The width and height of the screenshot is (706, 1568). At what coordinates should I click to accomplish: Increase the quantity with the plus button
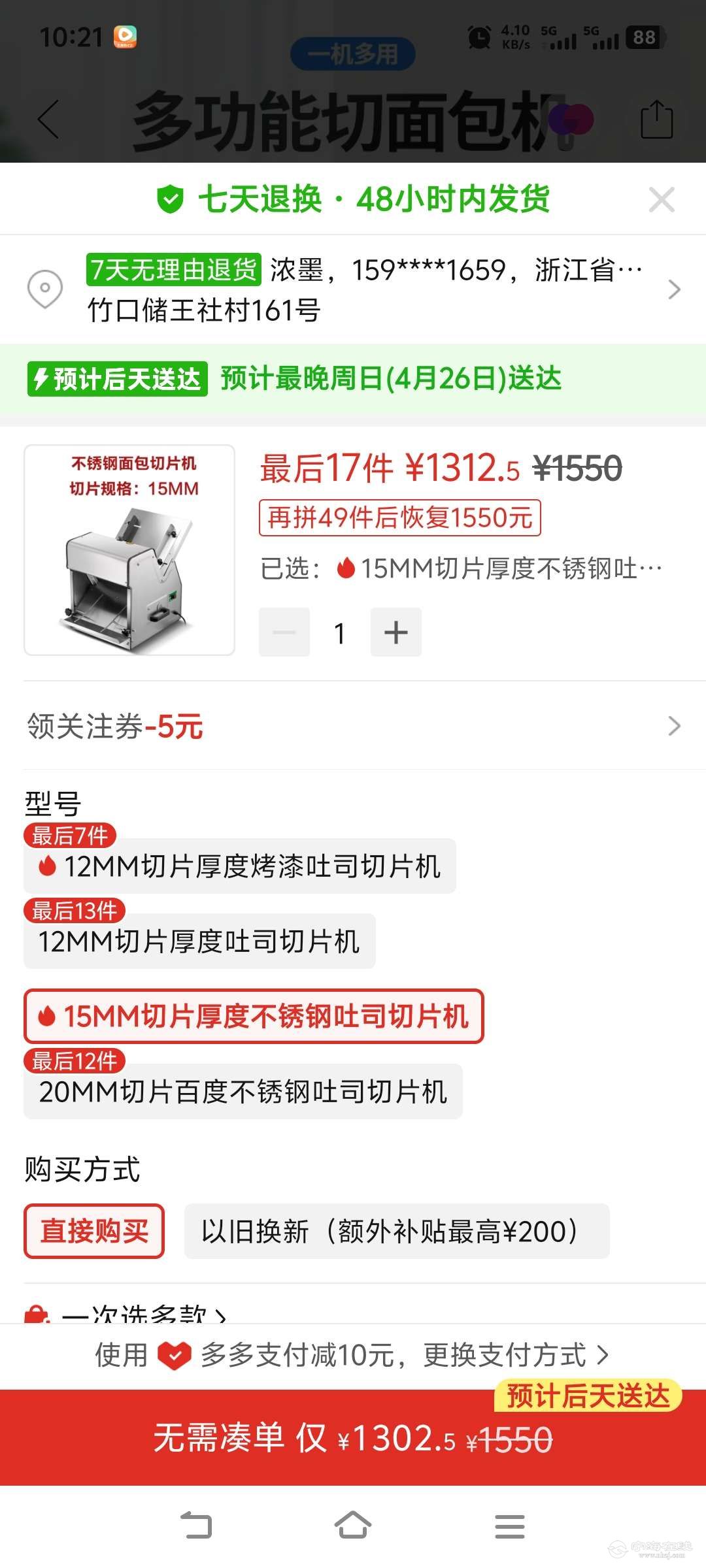tap(395, 632)
